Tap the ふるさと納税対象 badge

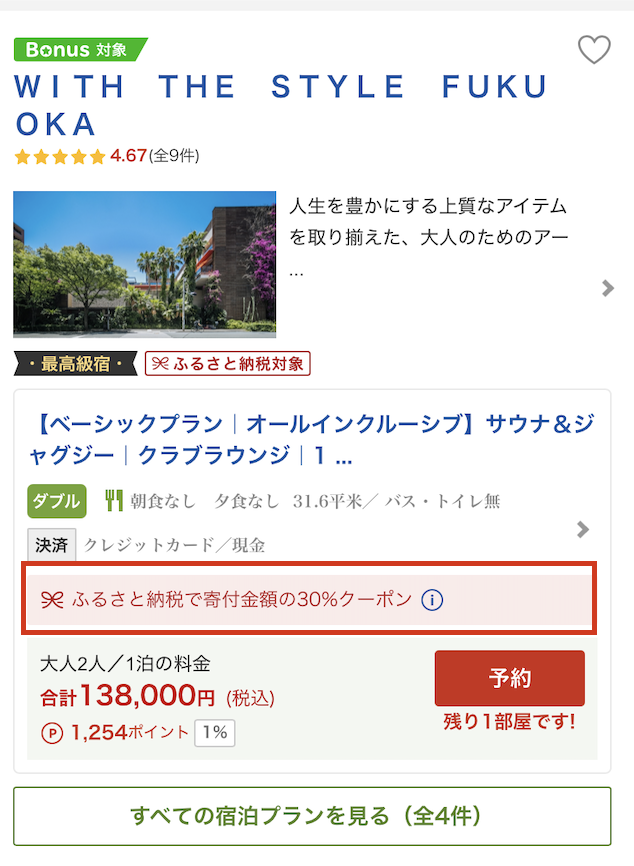pos(227,363)
